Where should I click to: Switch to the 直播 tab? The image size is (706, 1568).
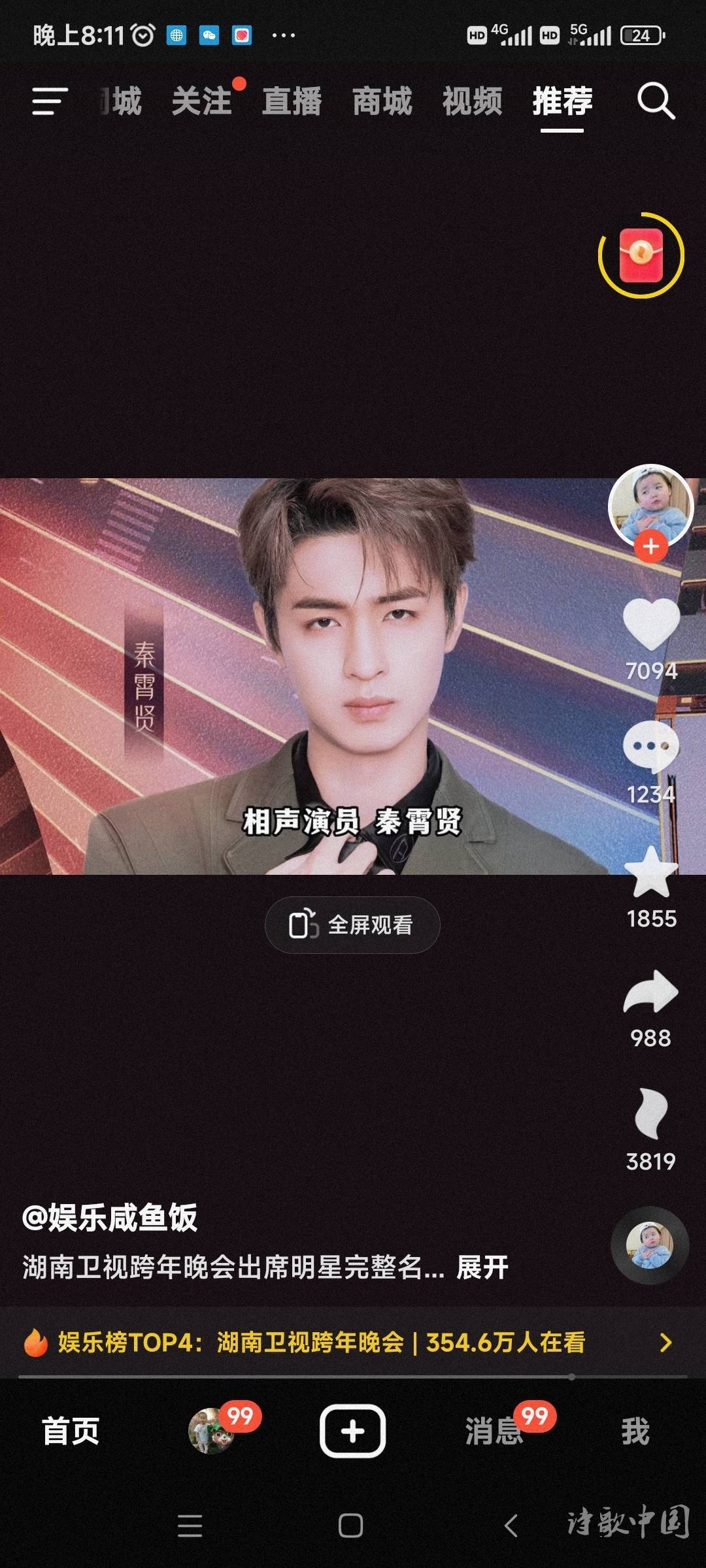[x=292, y=101]
